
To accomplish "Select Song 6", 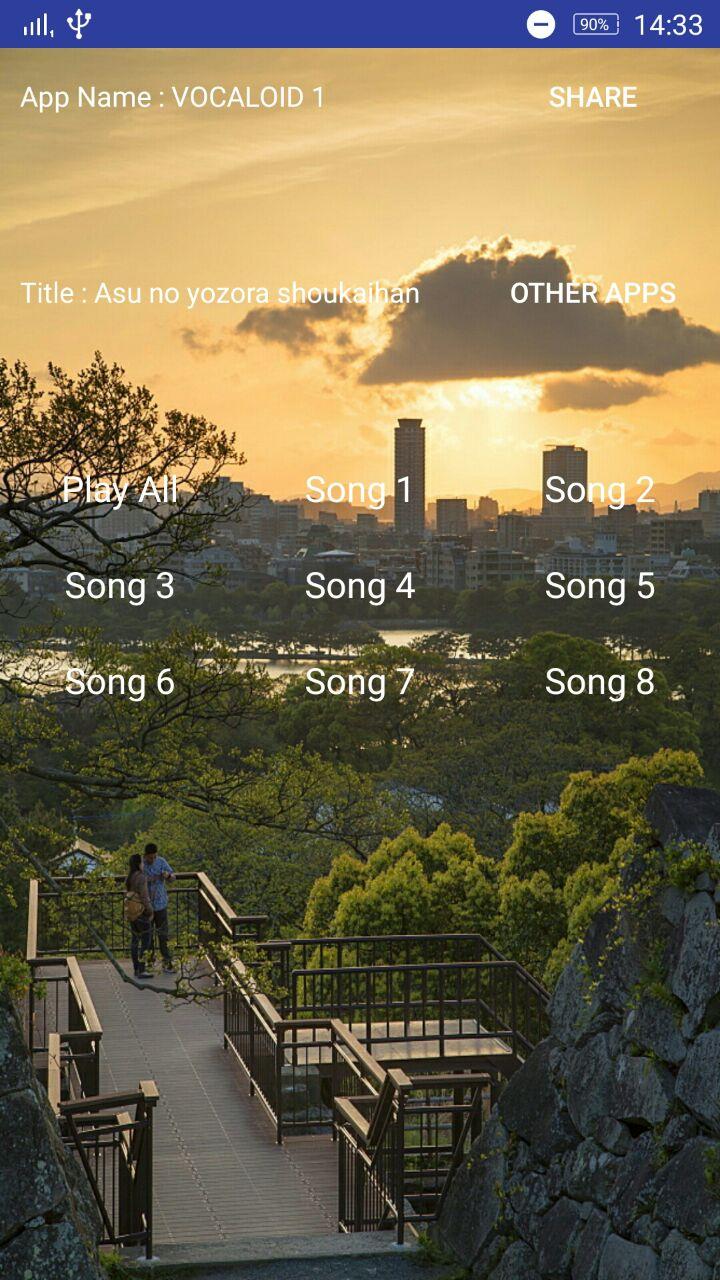I will pyautogui.click(x=120, y=682).
